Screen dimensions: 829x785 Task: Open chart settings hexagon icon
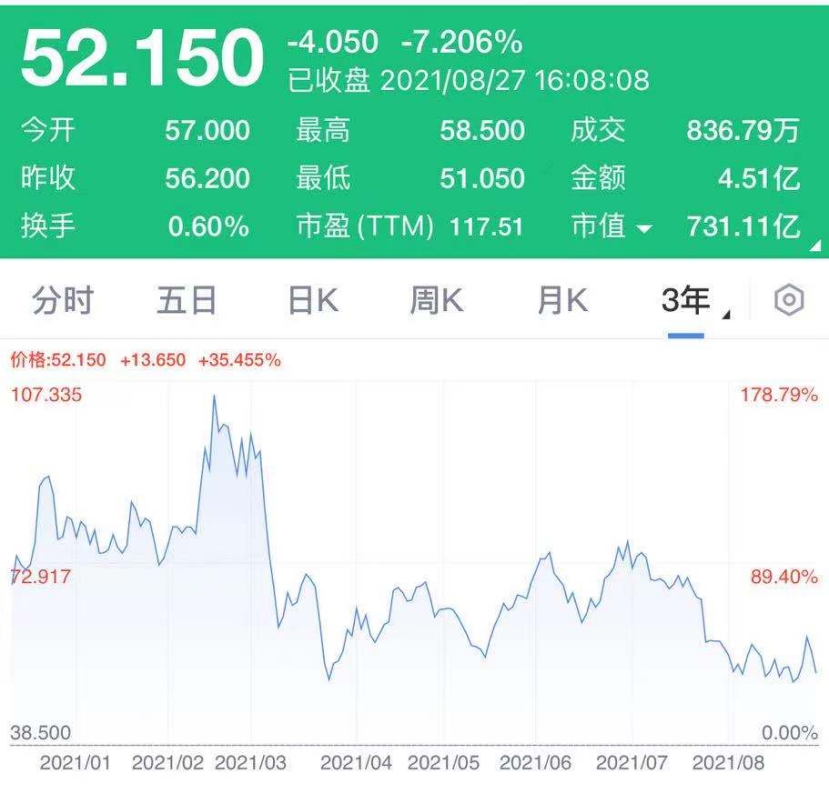pyautogui.click(x=789, y=301)
